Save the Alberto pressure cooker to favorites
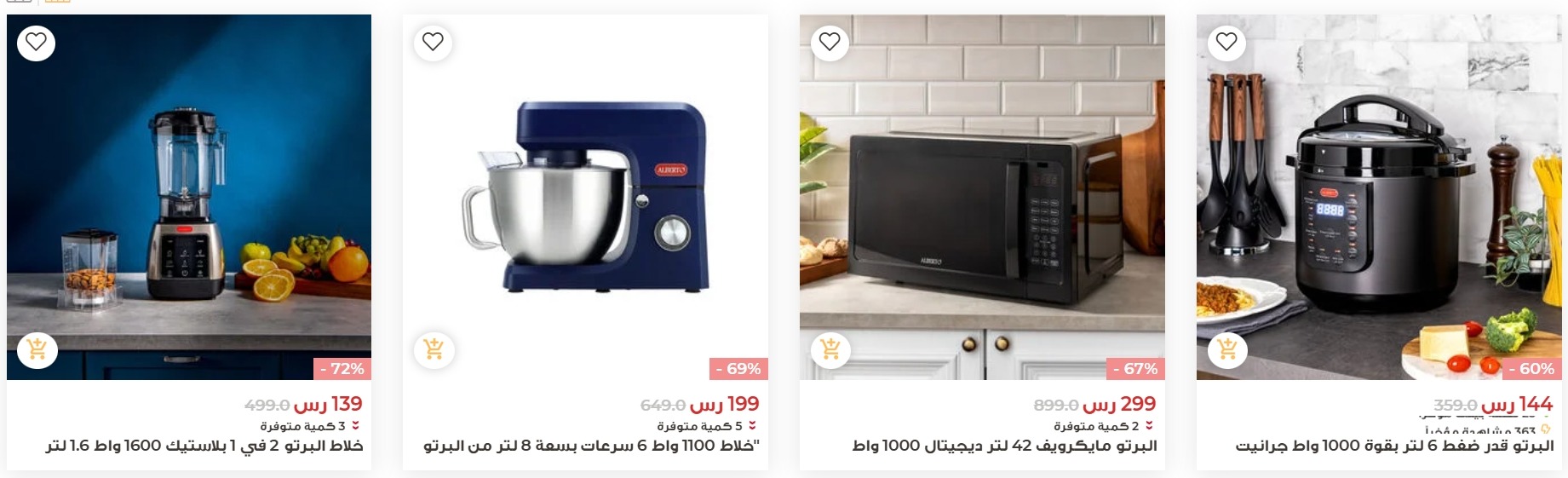The height and width of the screenshot is (478, 1568). pos(1226,42)
